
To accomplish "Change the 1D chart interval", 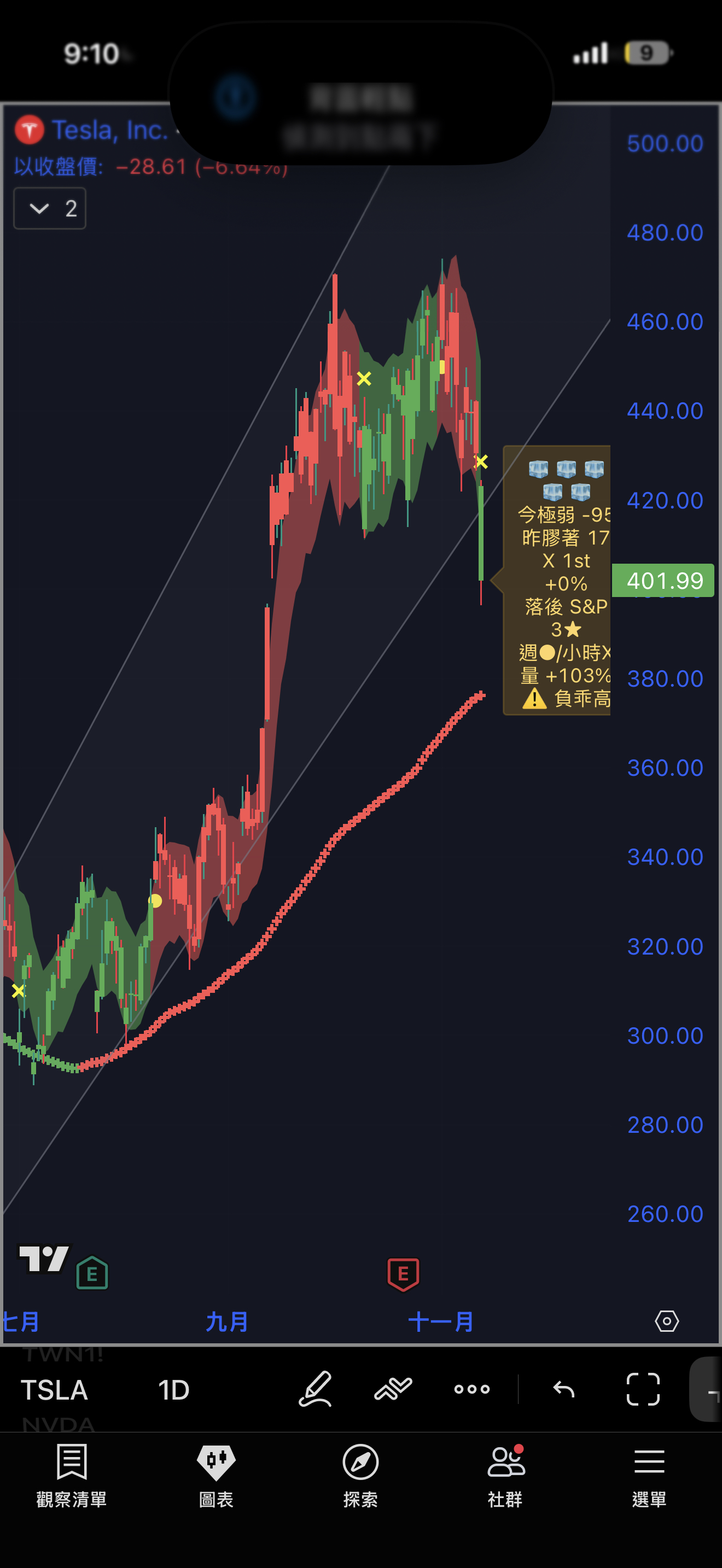I will pyautogui.click(x=173, y=1390).
